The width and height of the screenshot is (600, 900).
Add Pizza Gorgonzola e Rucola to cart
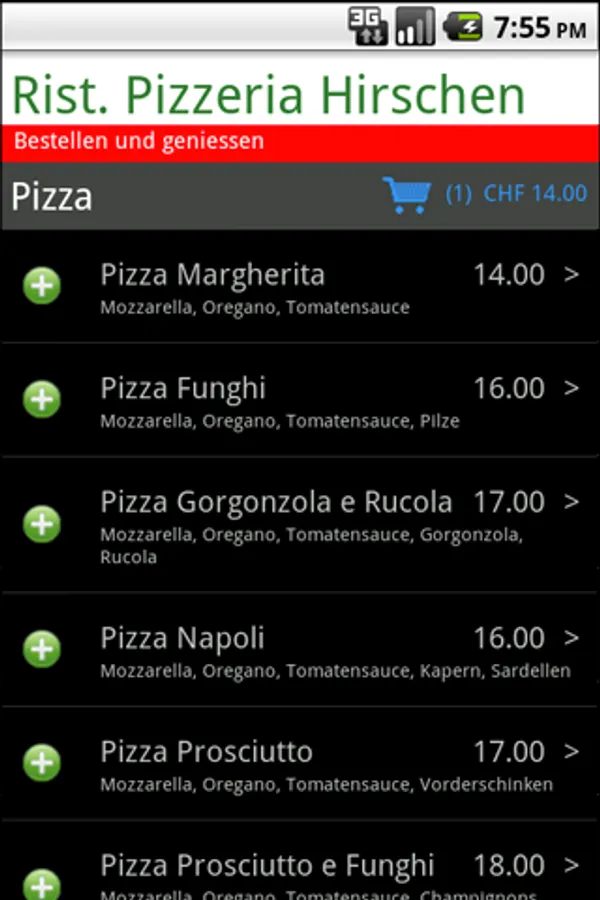coord(42,524)
